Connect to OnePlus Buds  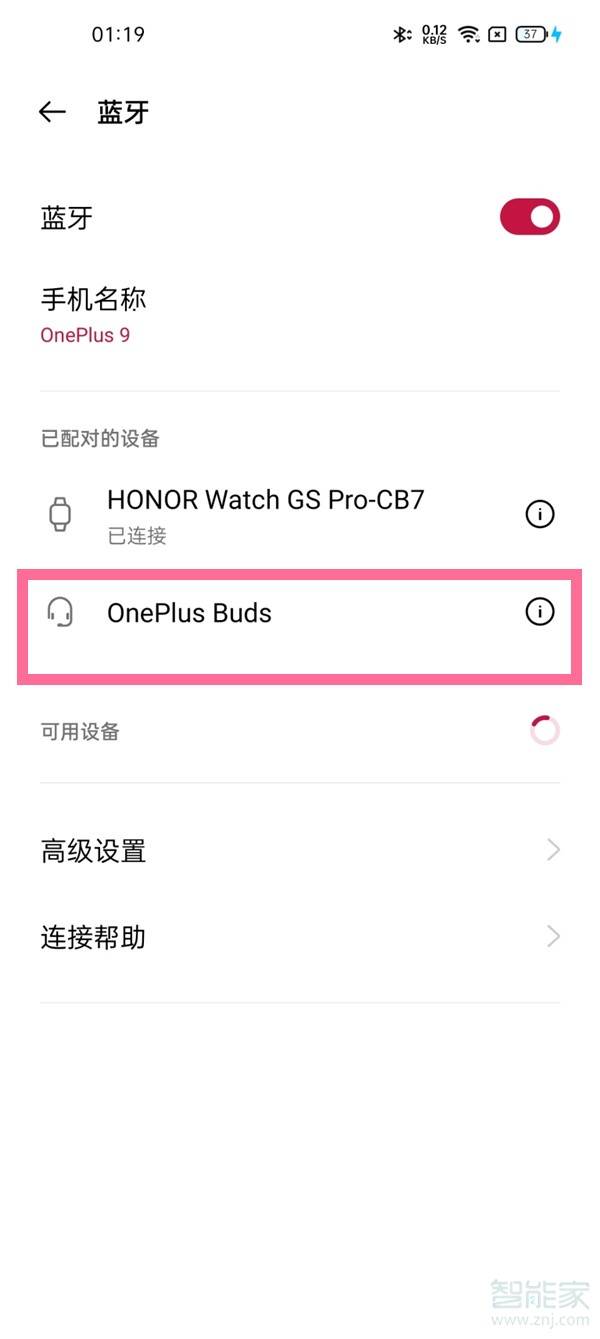pos(190,613)
